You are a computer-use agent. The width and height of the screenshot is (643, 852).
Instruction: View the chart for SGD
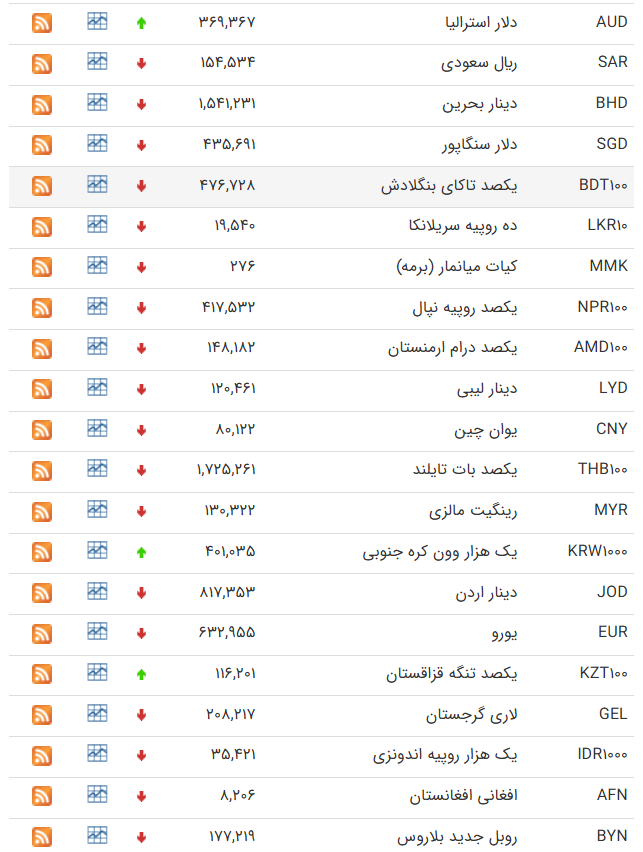97,143
